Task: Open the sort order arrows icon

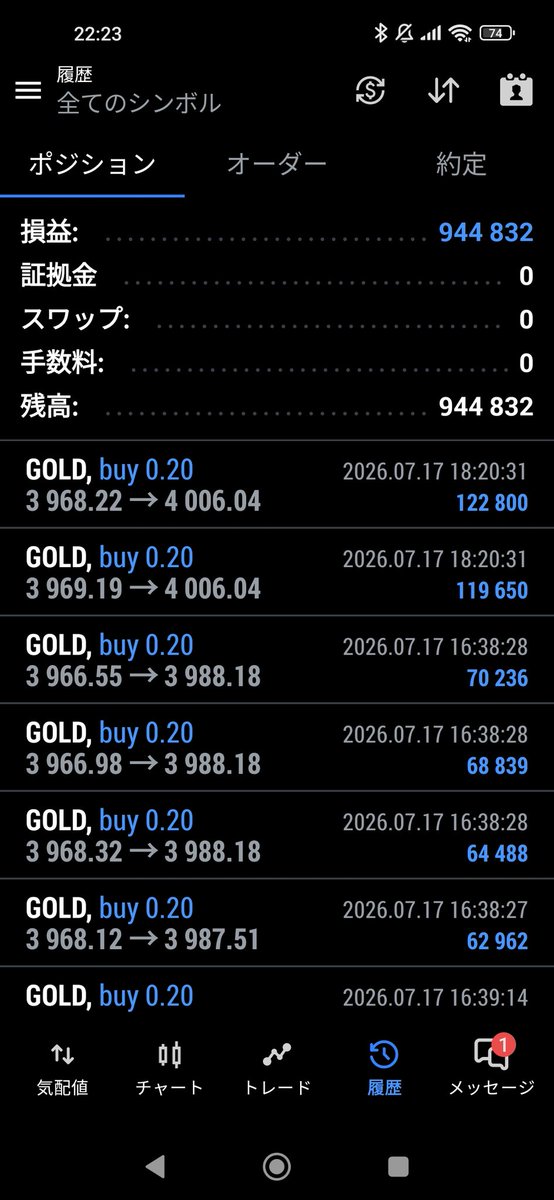Action: click(443, 90)
